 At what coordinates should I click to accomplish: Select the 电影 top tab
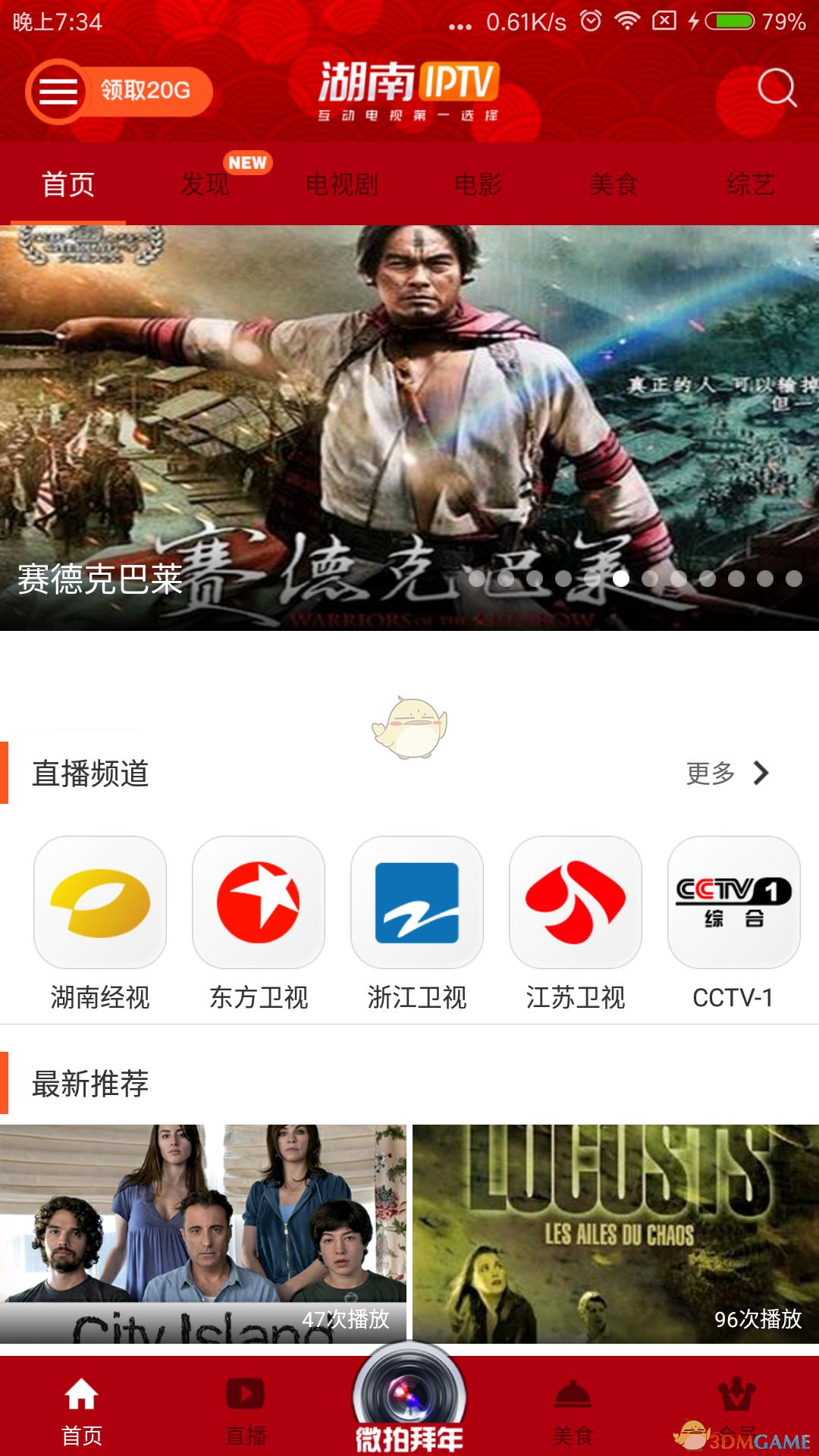478,184
